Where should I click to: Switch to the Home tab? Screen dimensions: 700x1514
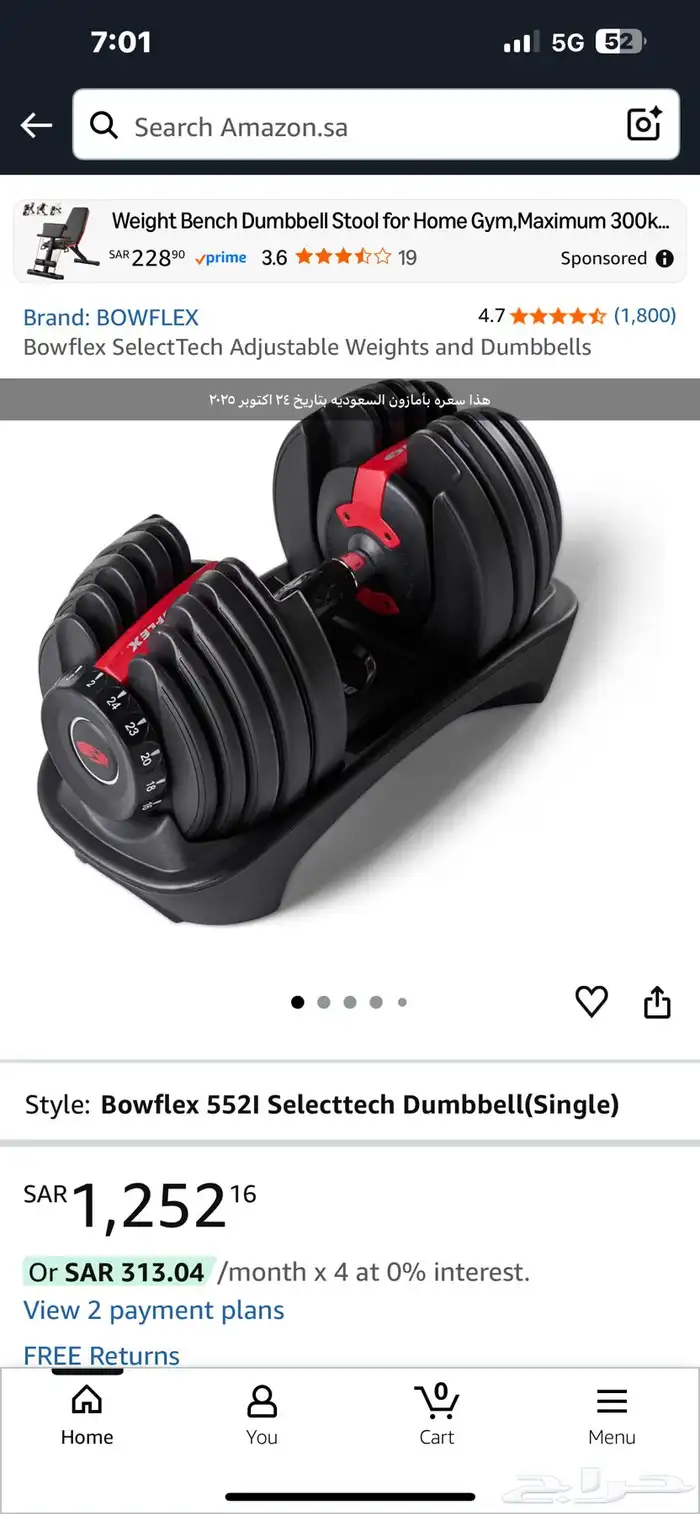click(87, 1416)
